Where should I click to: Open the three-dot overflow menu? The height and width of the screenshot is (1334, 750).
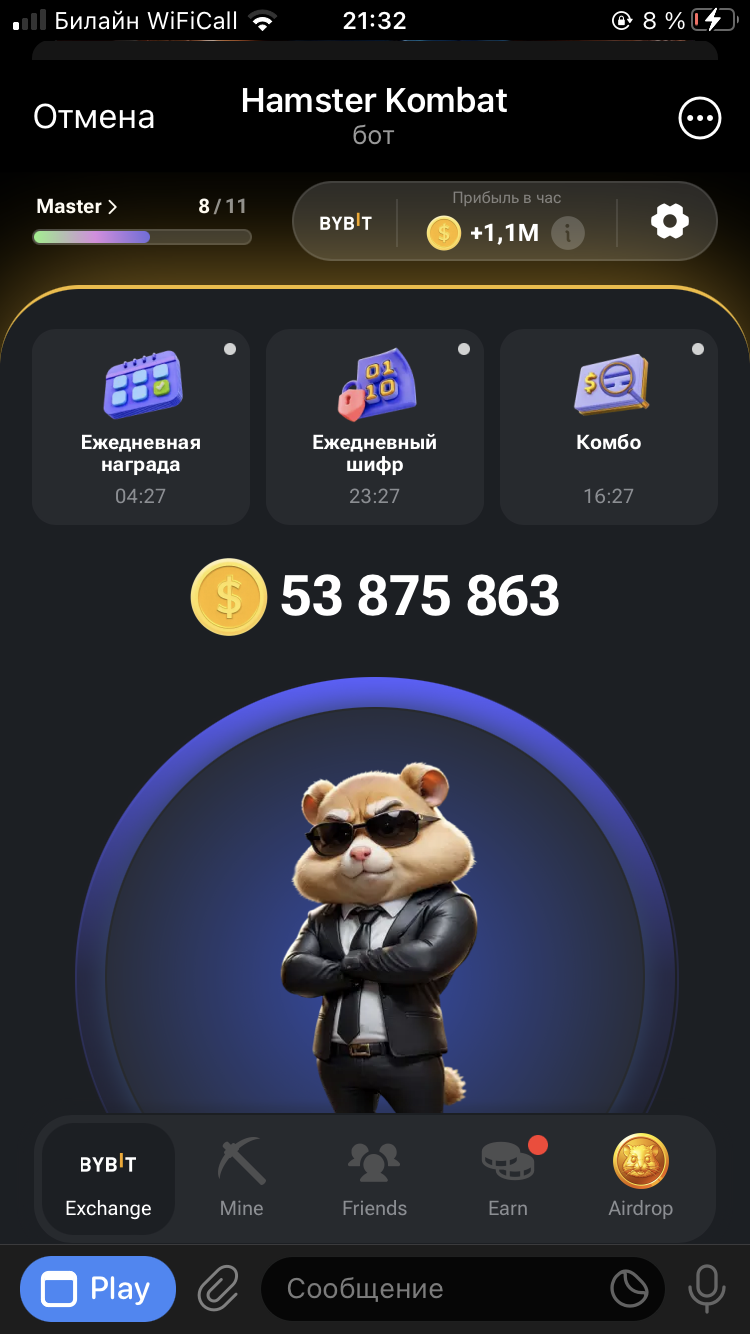pos(699,118)
